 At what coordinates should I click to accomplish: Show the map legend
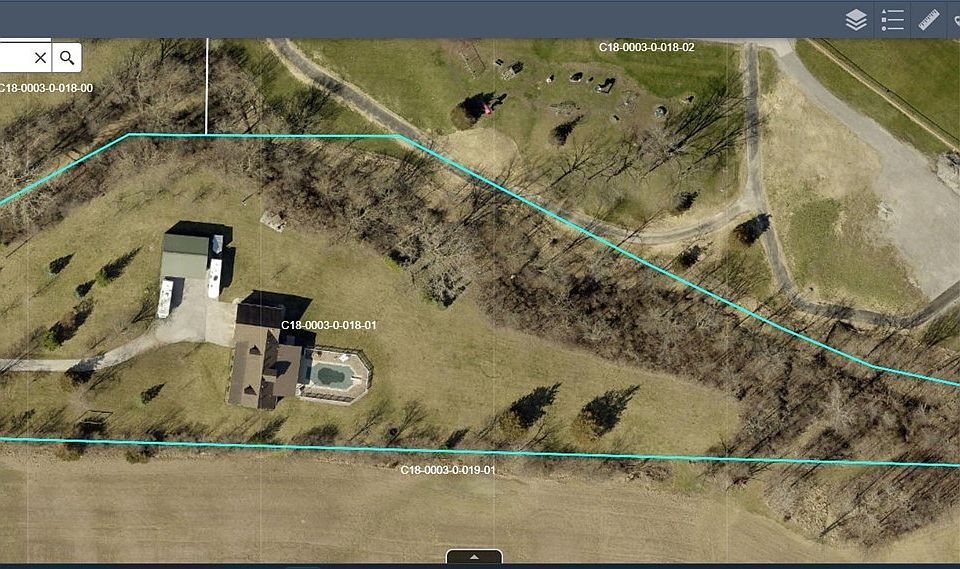point(892,20)
